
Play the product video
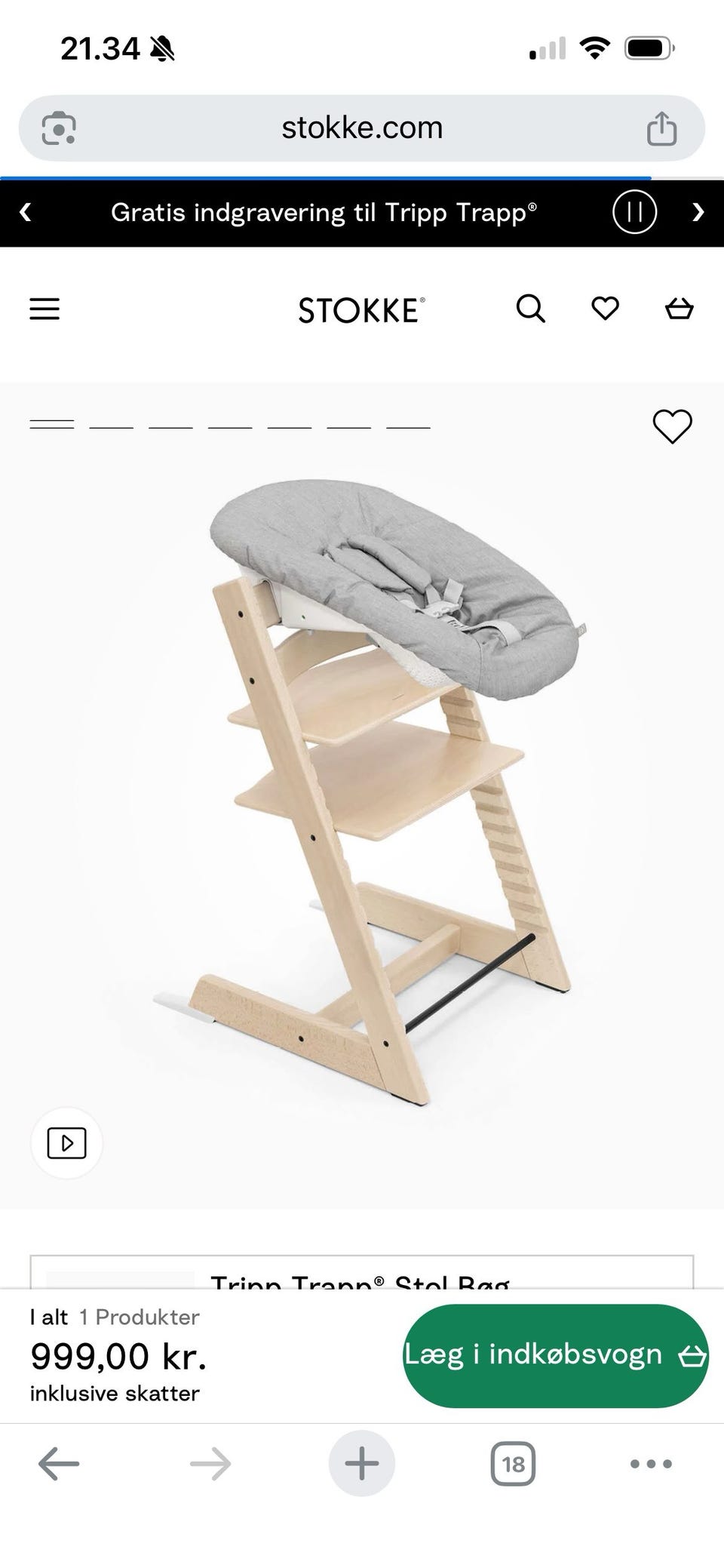coord(66,1143)
